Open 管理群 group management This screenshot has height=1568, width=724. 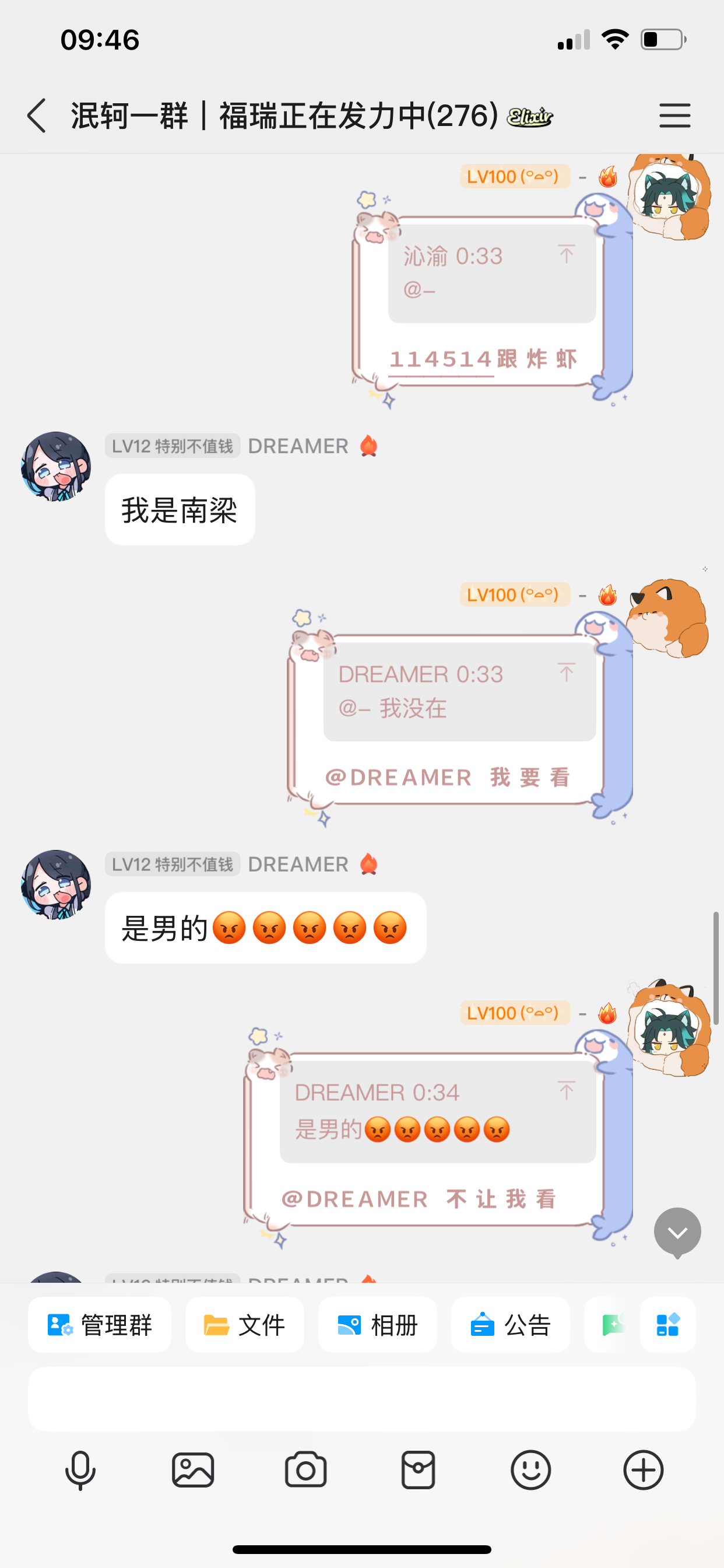tap(100, 1325)
